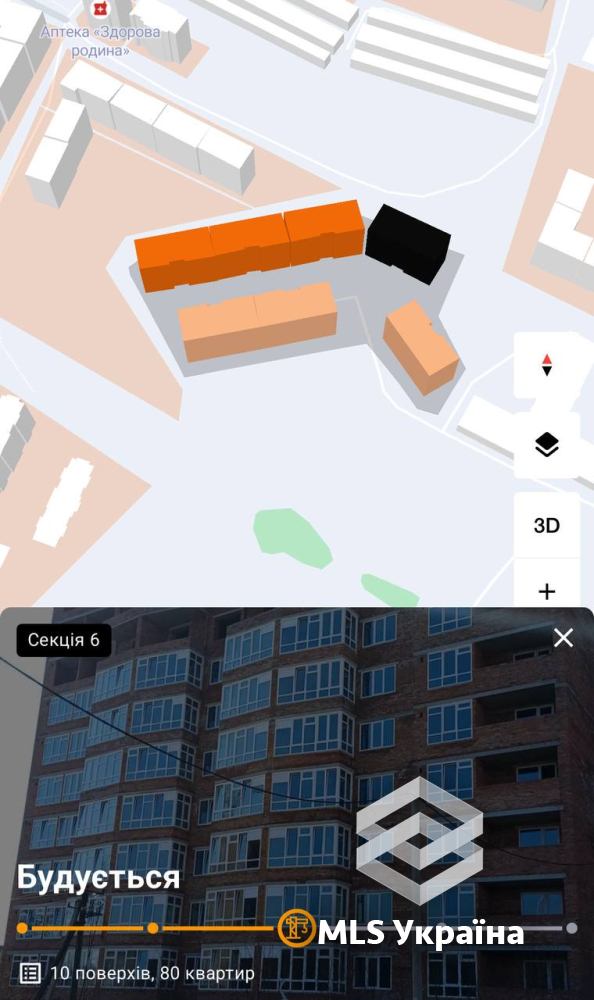594x1000 pixels.
Task: Zoom in with the plus button
Action: pyautogui.click(x=547, y=591)
